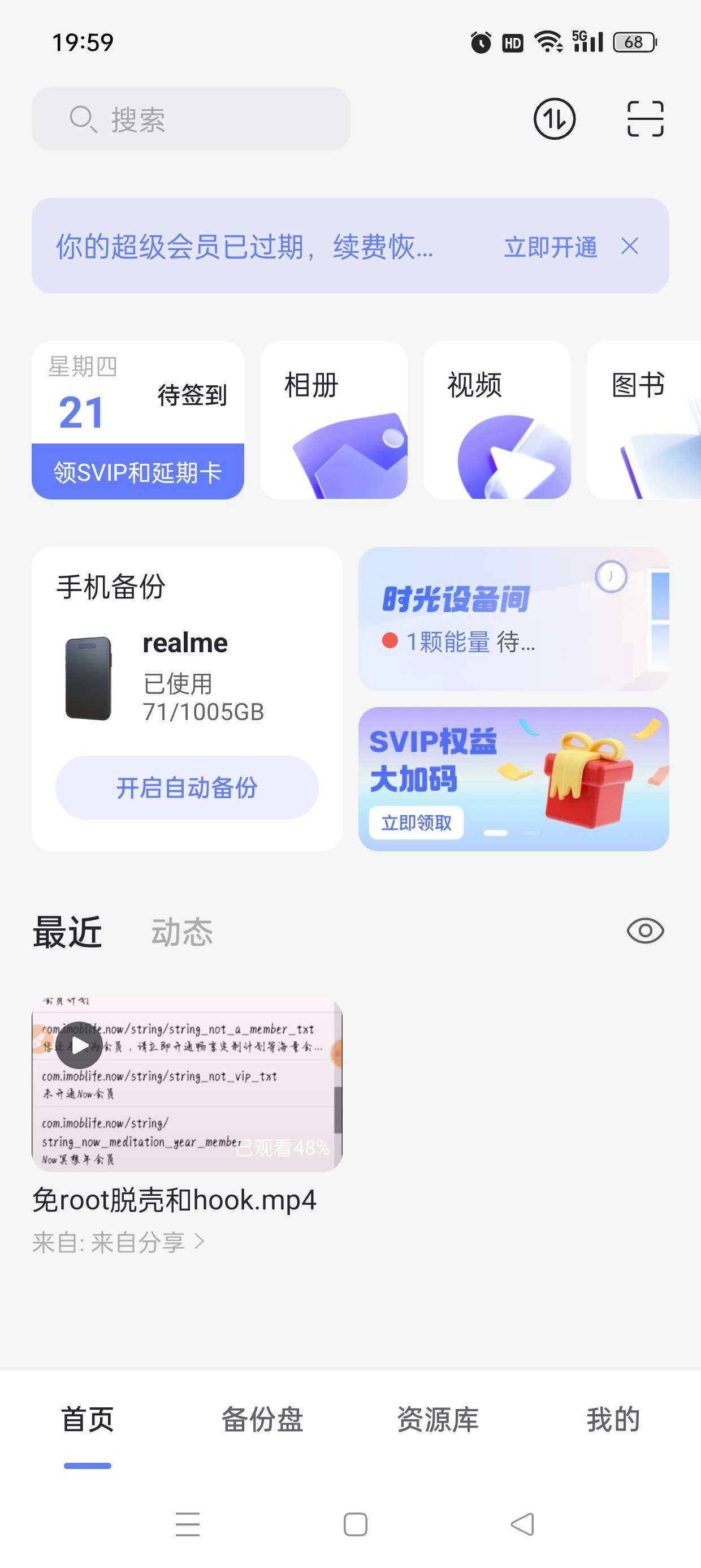Image resolution: width=701 pixels, height=1568 pixels.
Task: Open the transfer/sort icon beside the scanner
Action: point(555,119)
